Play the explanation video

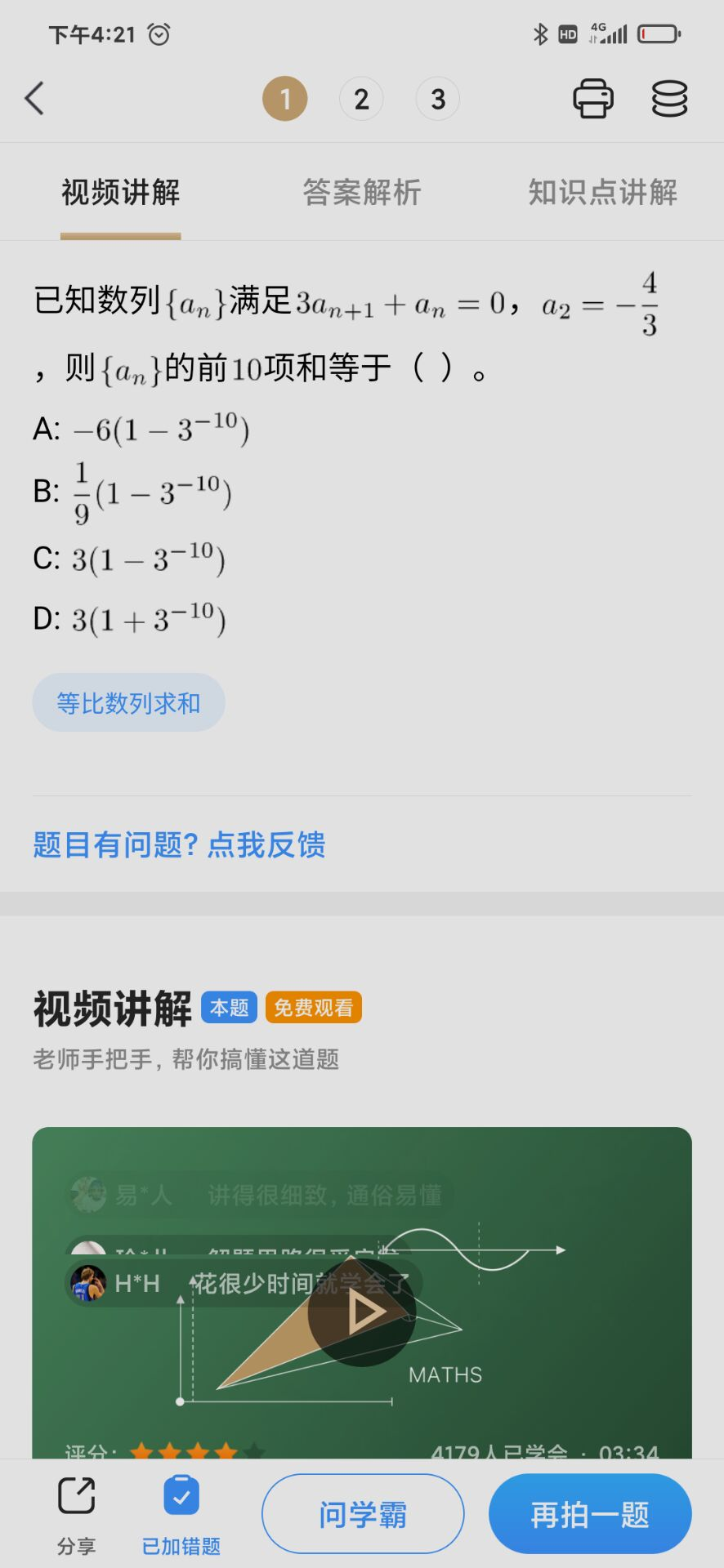click(x=362, y=1312)
